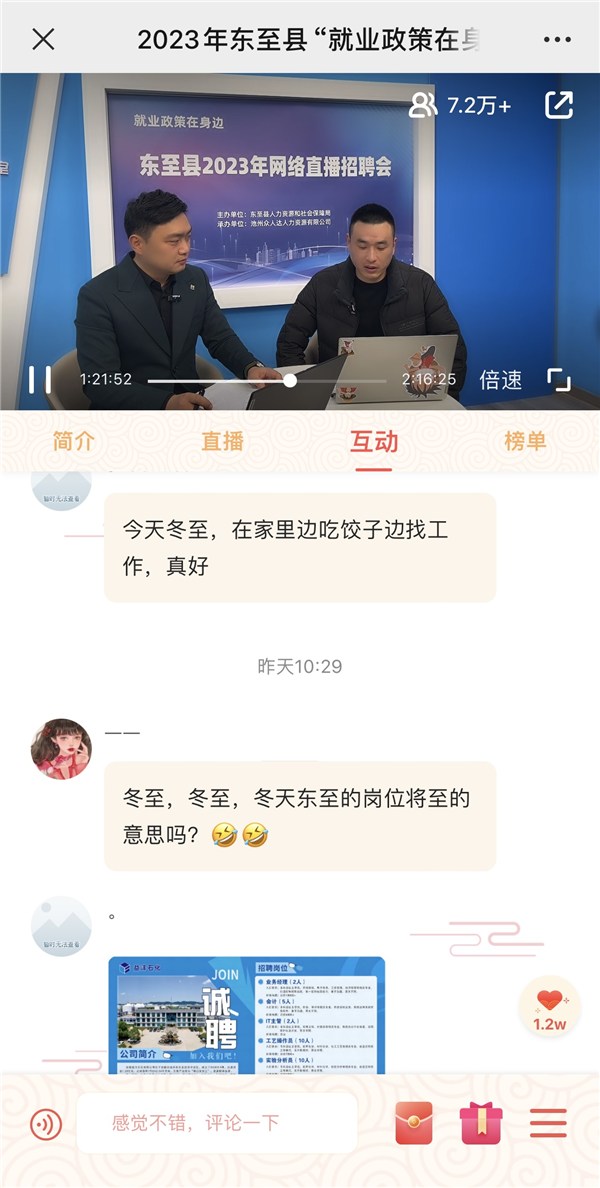Open the three-dot overflow menu
This screenshot has height=1188, width=600.
[557, 39]
